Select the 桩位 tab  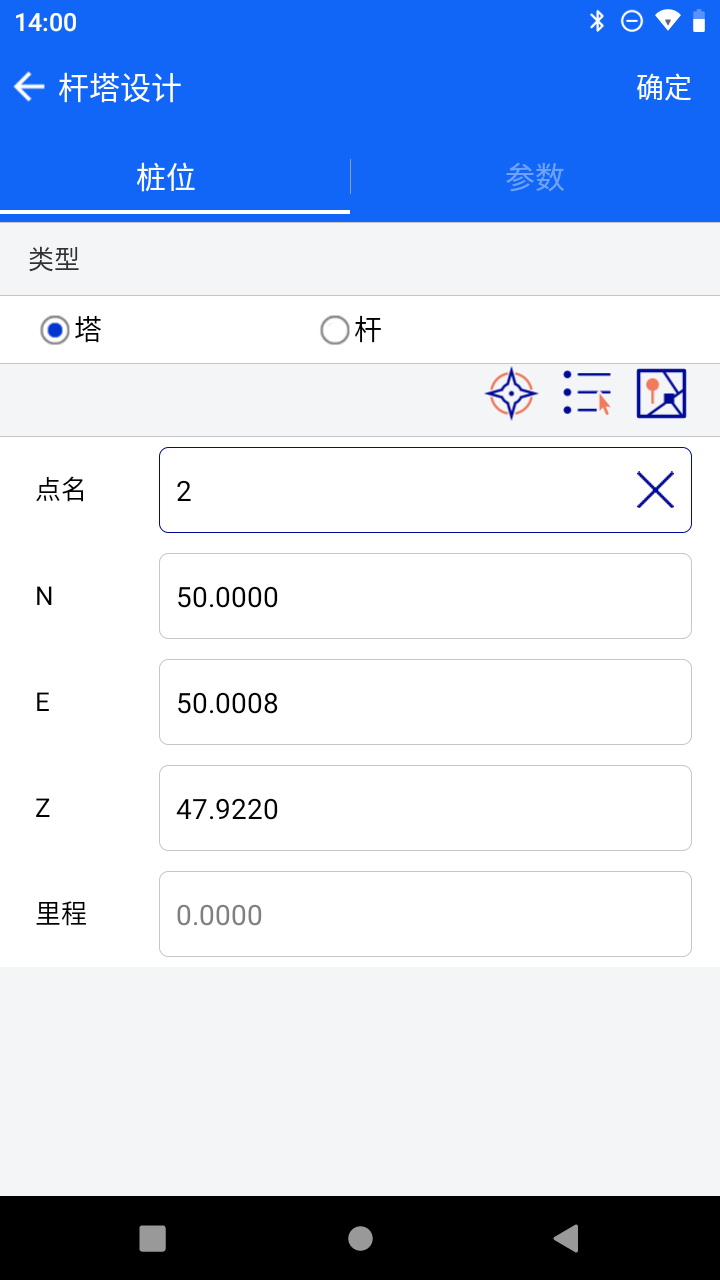click(166, 177)
